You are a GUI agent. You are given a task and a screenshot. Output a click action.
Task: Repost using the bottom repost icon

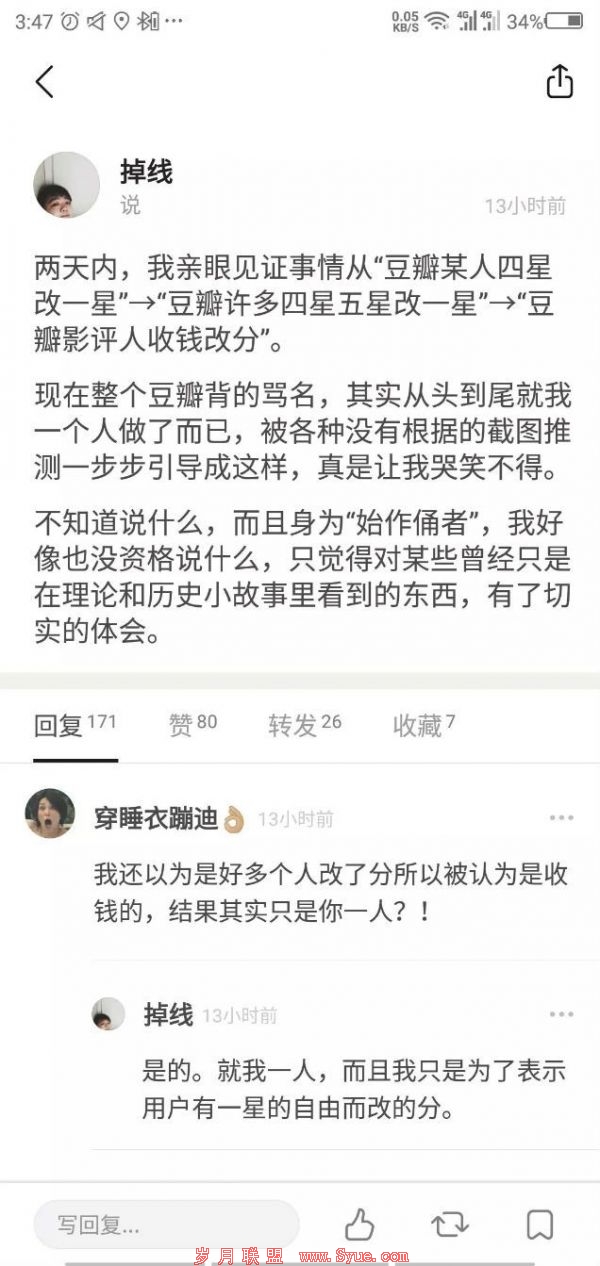coord(450,1224)
